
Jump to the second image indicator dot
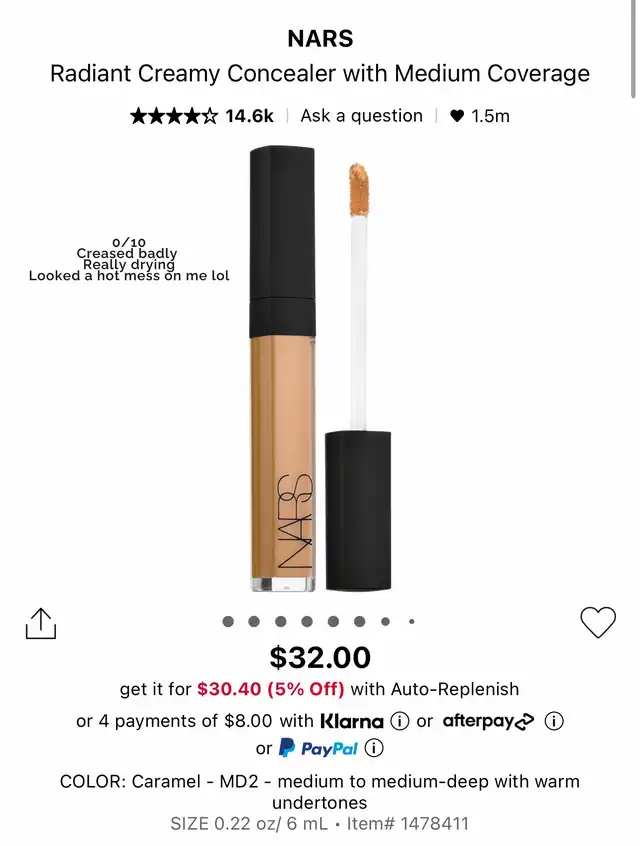click(x=254, y=622)
